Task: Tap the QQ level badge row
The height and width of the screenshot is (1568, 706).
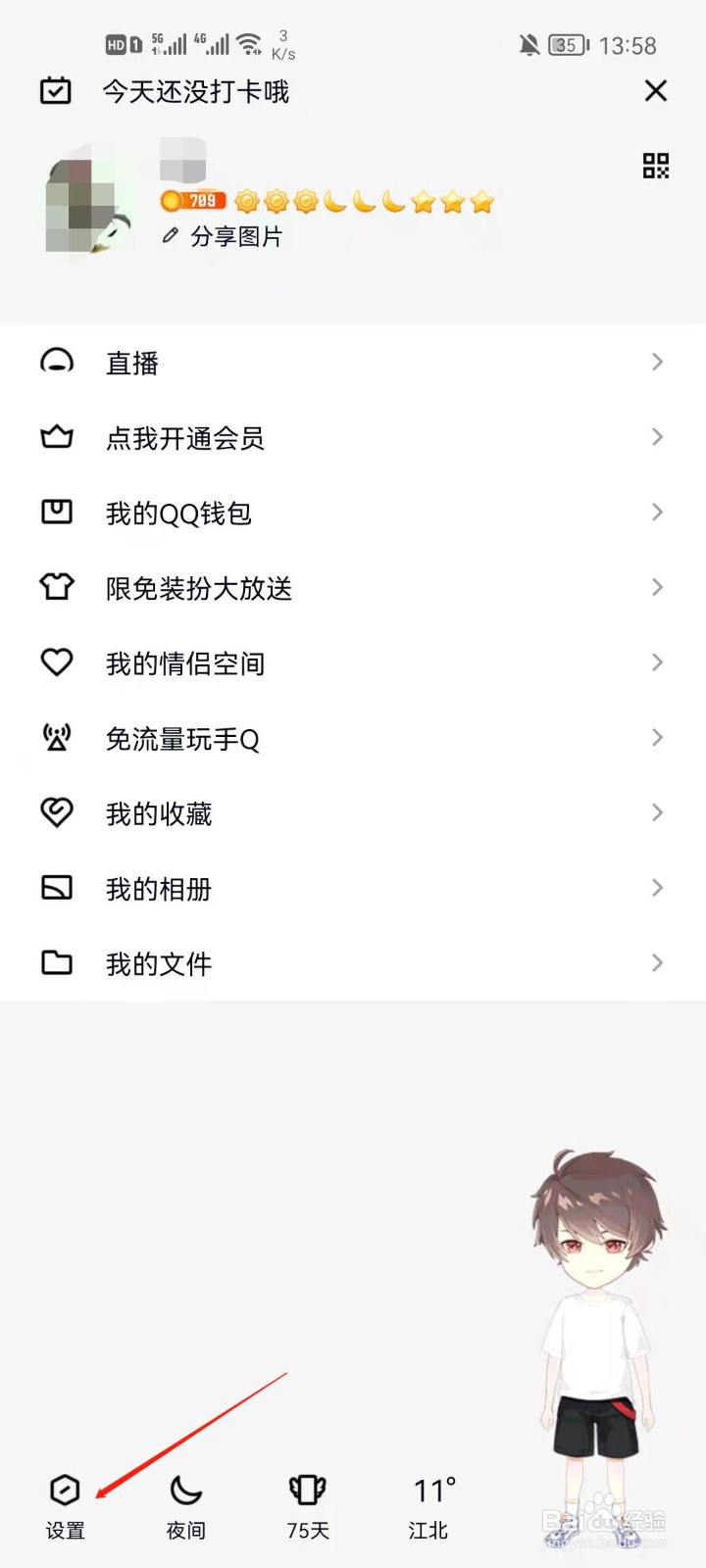Action: point(328,202)
